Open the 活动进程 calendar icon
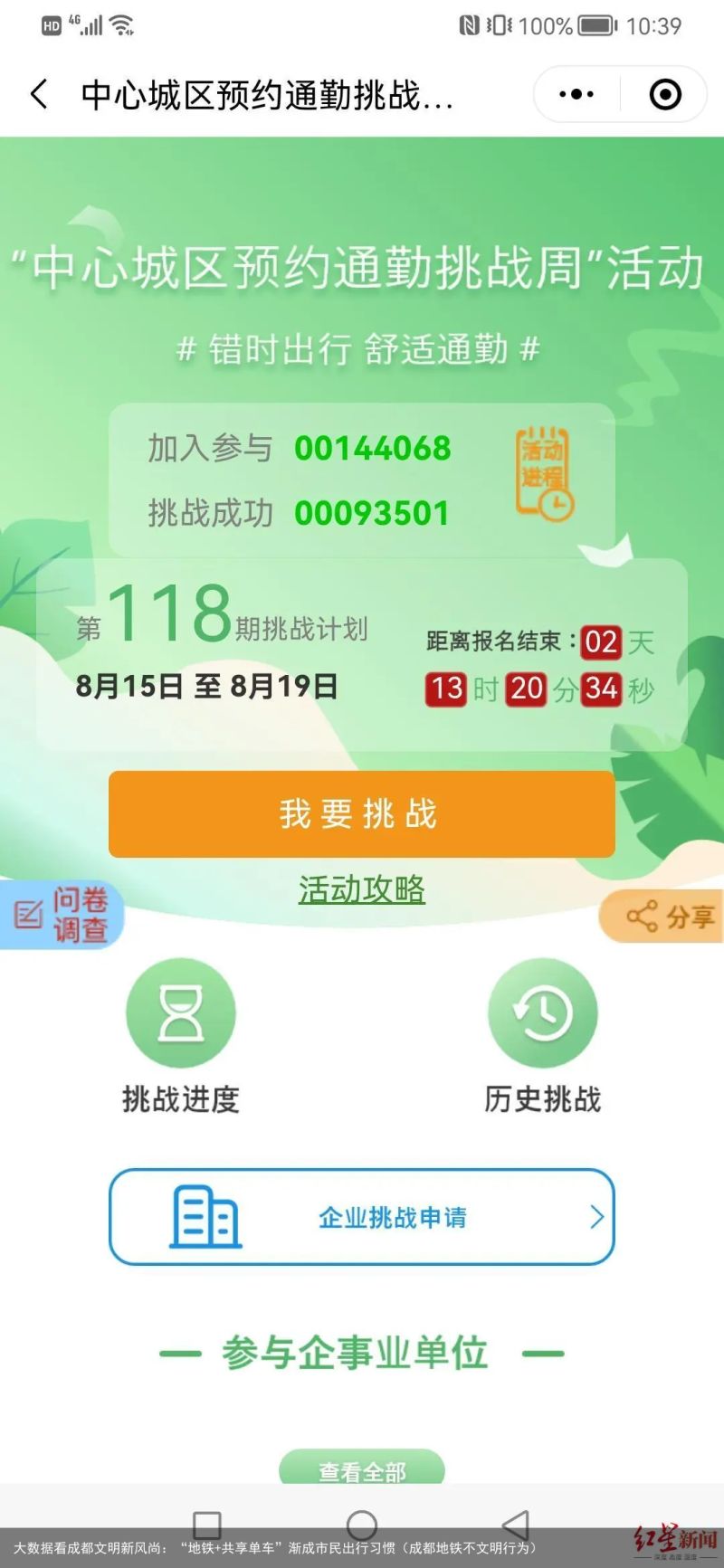 [544, 474]
